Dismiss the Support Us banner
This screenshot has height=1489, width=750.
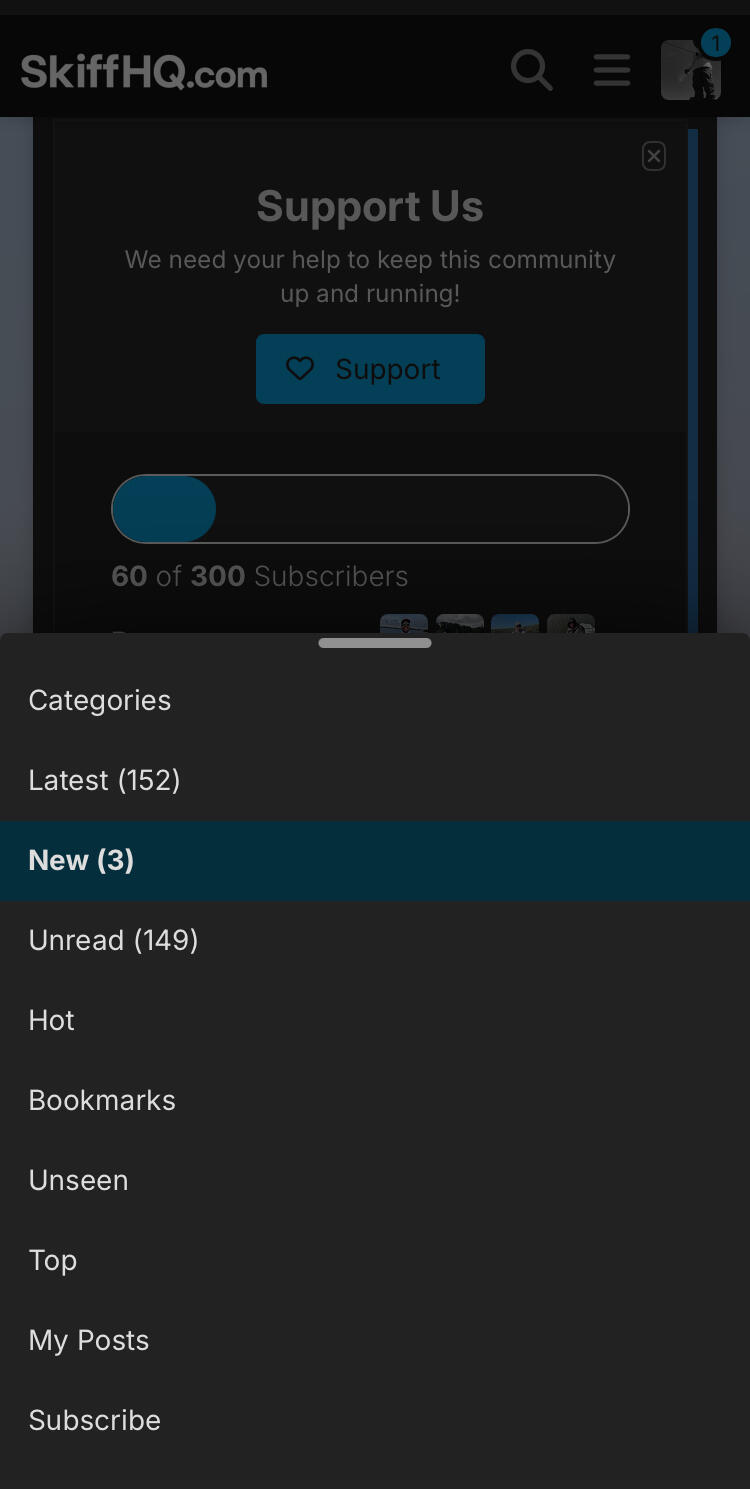click(x=654, y=156)
